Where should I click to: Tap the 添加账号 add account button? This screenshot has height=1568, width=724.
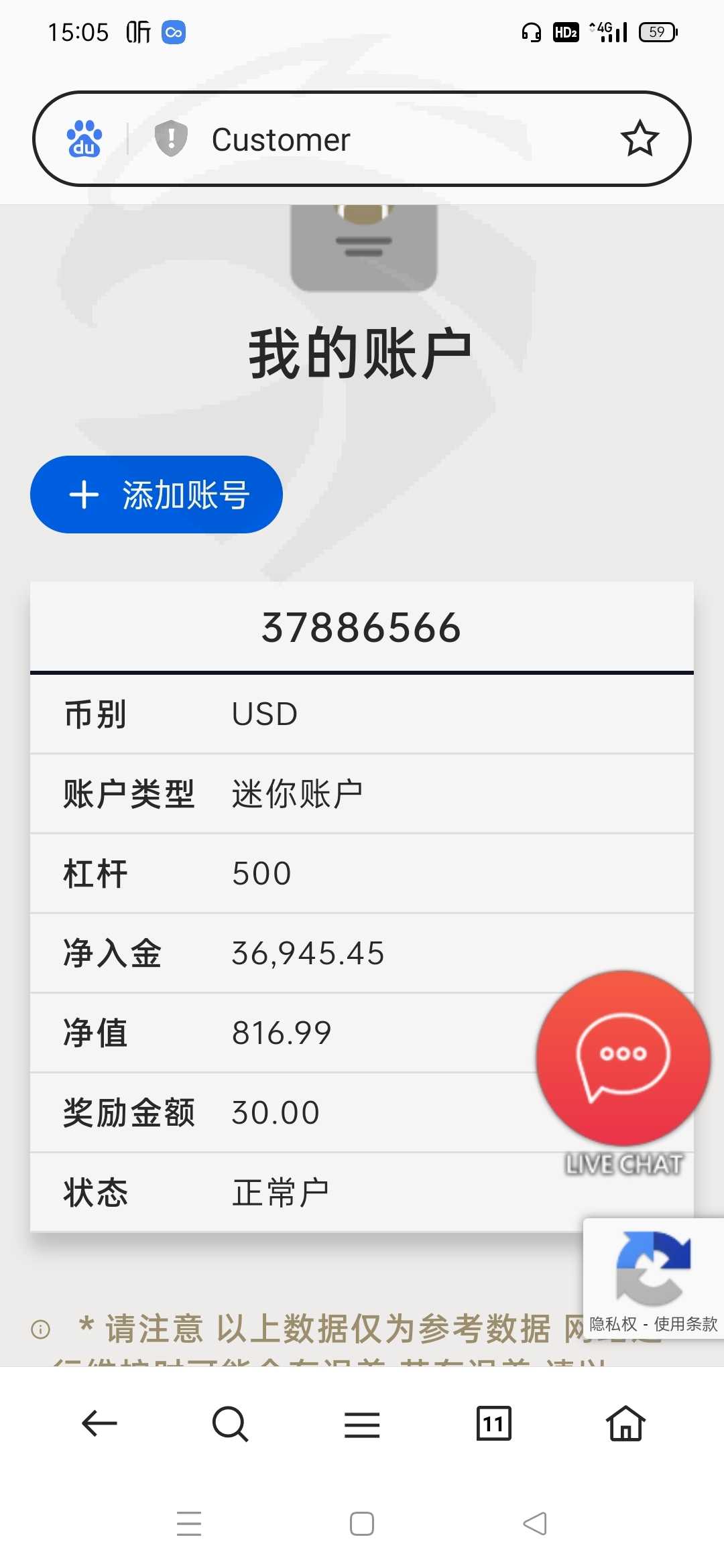(x=156, y=495)
